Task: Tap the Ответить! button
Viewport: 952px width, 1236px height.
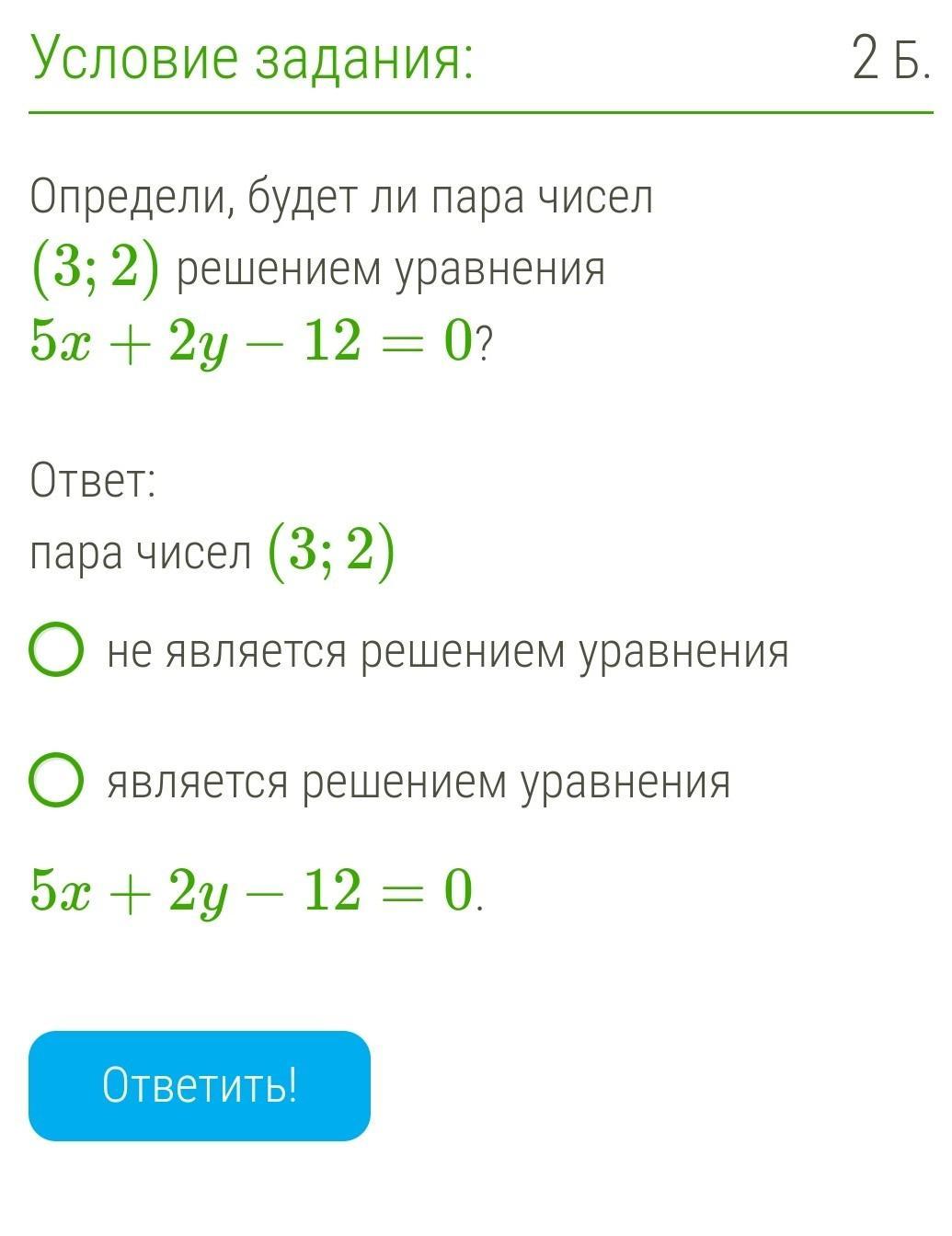Action: click(x=200, y=1086)
